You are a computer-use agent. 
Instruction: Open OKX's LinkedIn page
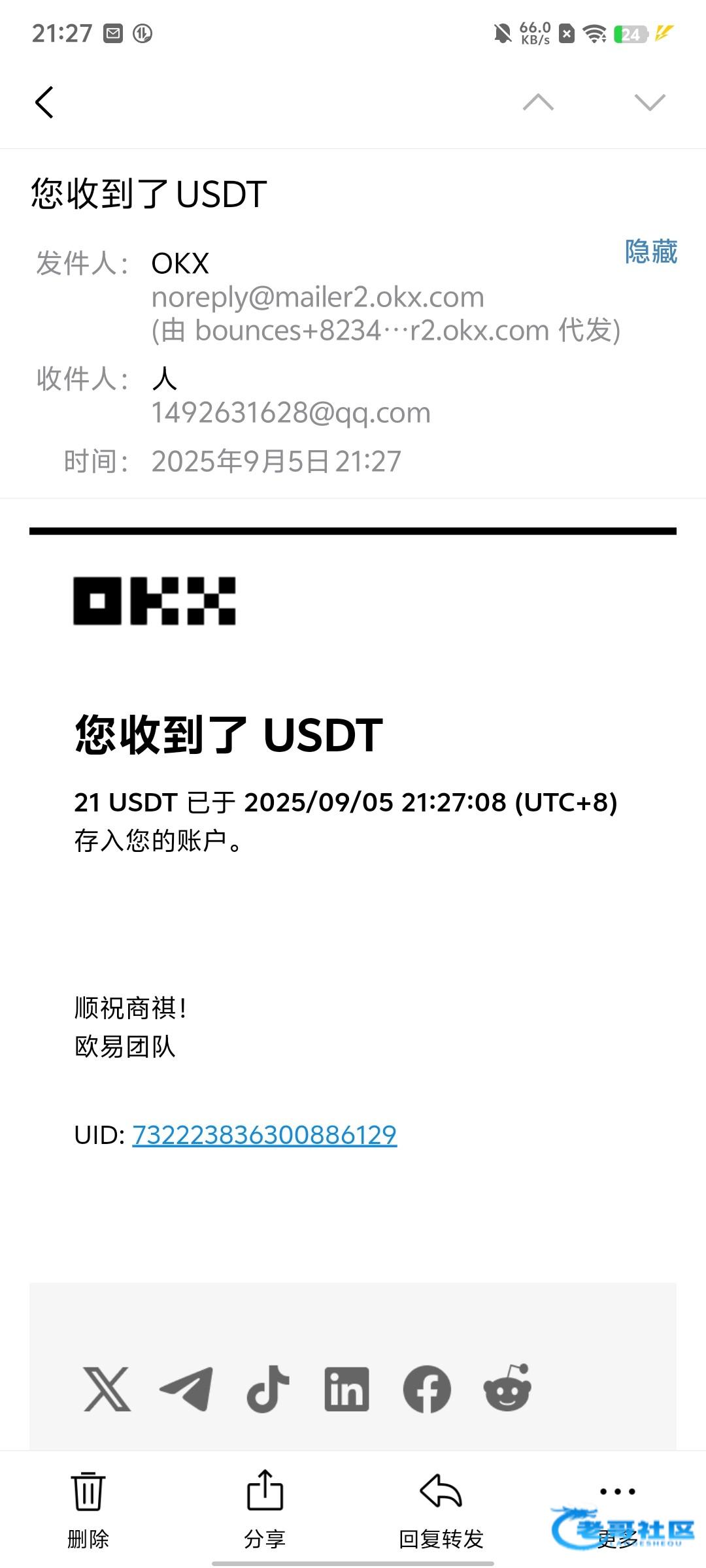click(x=346, y=1388)
